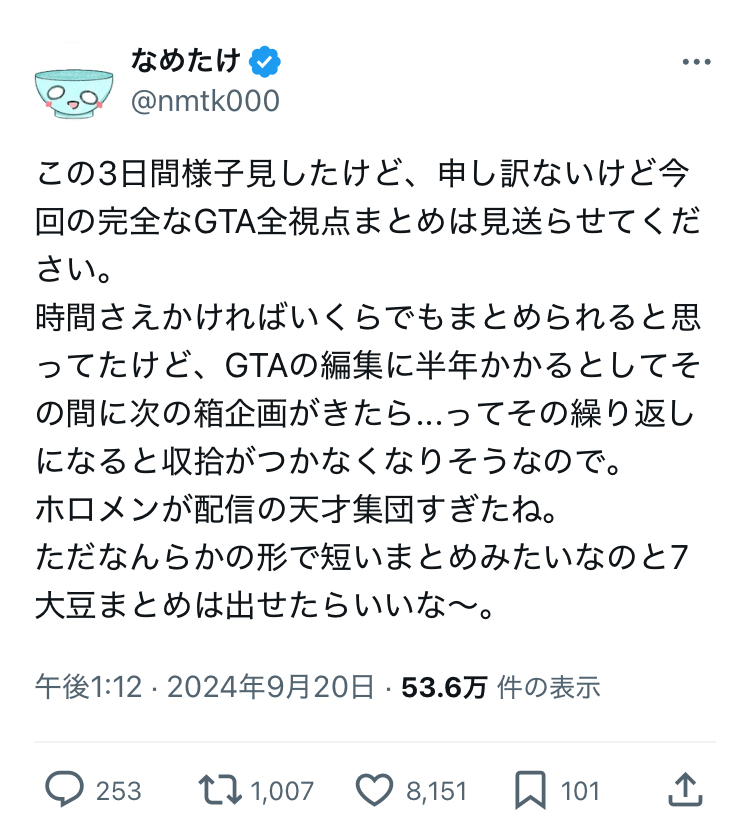Image resolution: width=750 pixels, height=835 pixels.
Task: Reply to なめたけ's tweet
Action: point(65,791)
